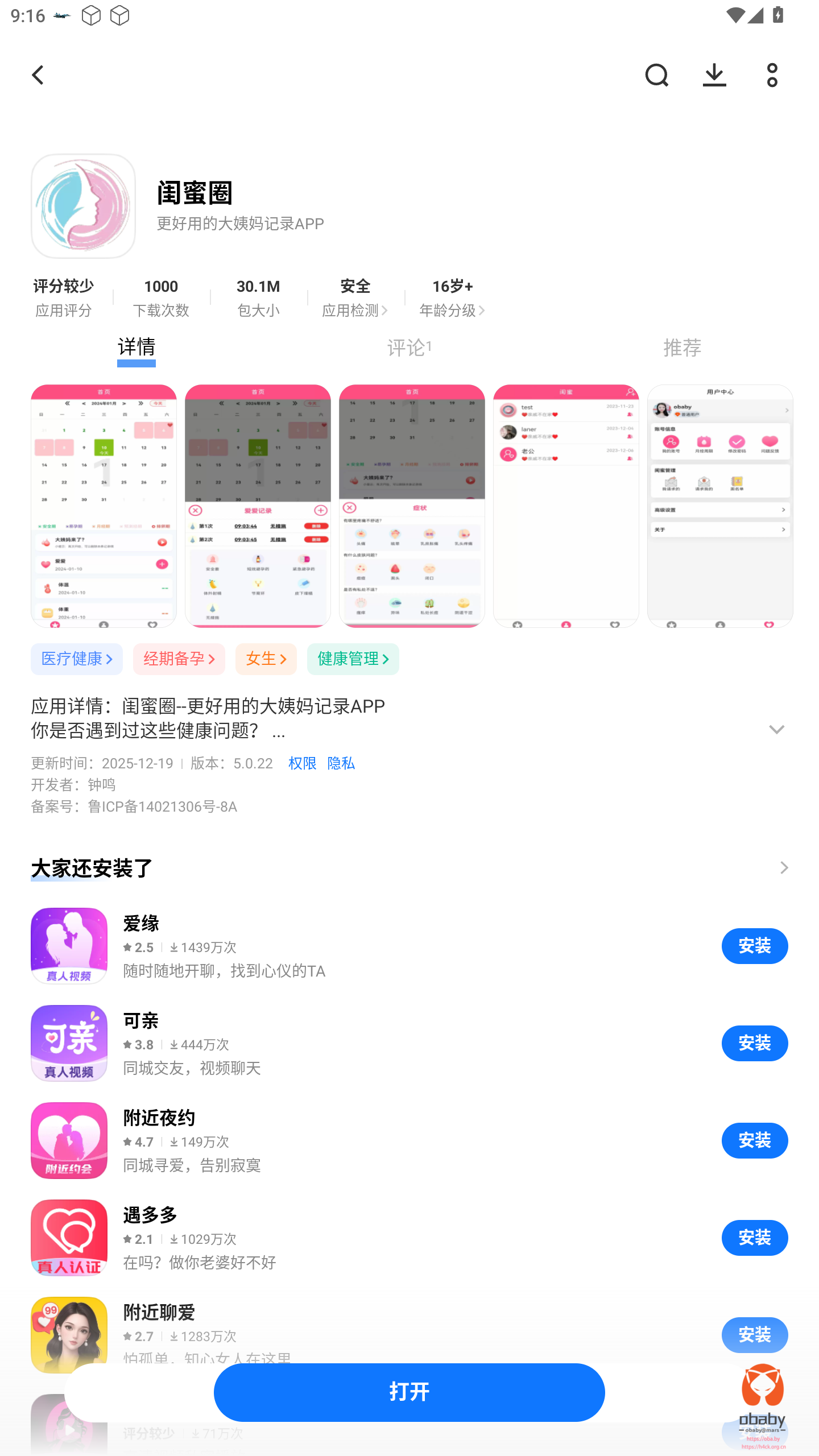Select the 经期备孕 tag

179,659
